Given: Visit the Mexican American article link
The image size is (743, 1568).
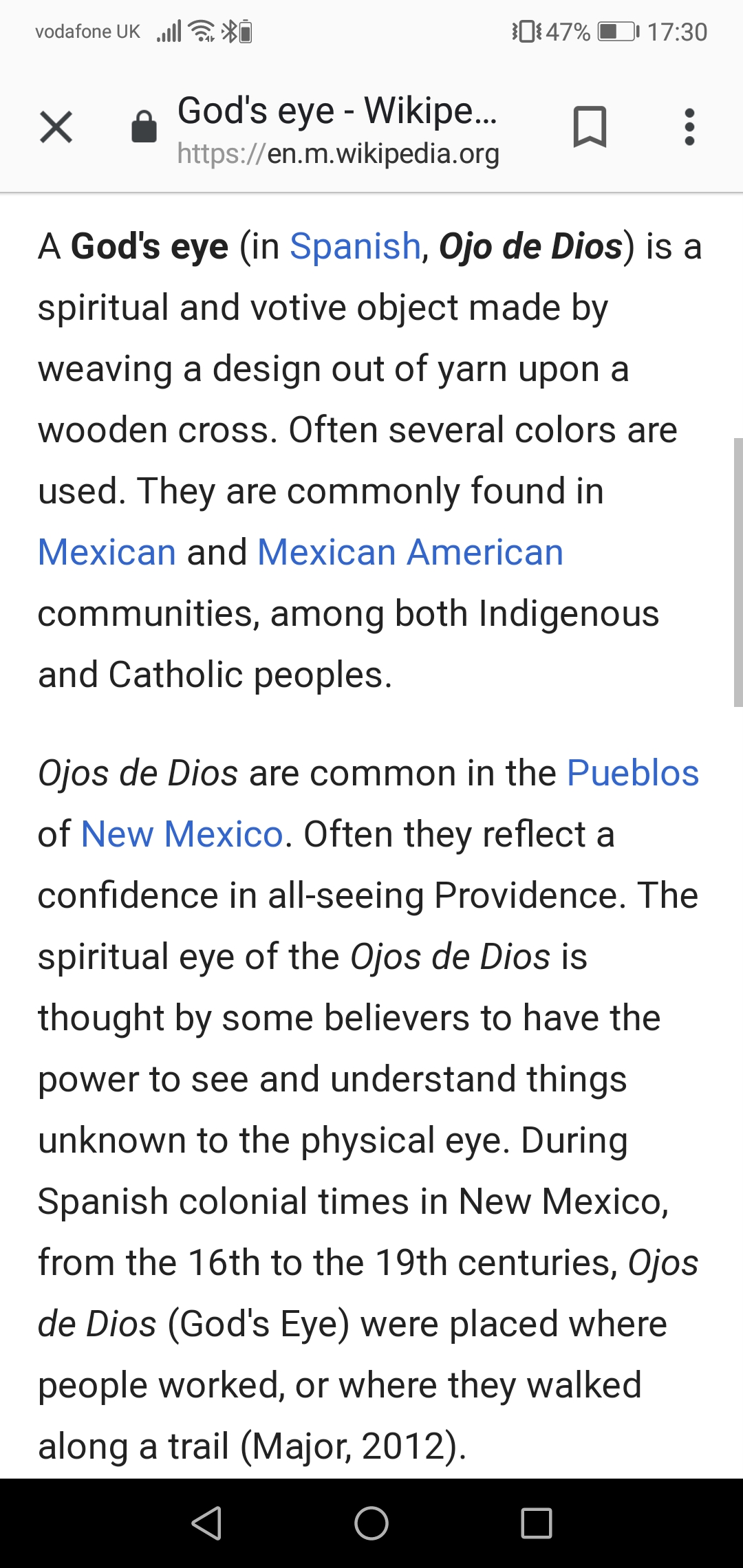Looking at the screenshot, I should tap(410, 552).
